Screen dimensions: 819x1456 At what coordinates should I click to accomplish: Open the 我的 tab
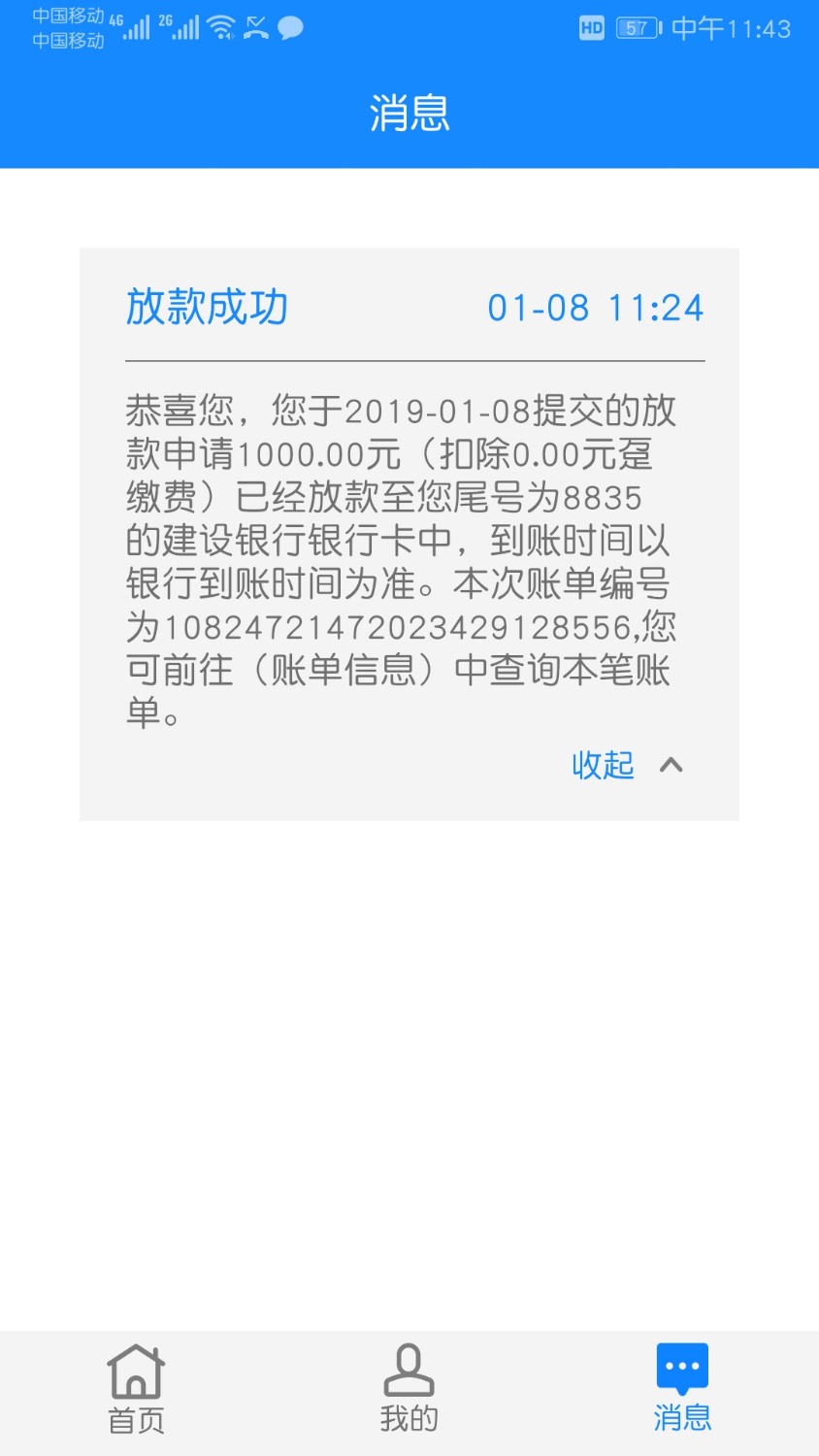pos(409,1389)
